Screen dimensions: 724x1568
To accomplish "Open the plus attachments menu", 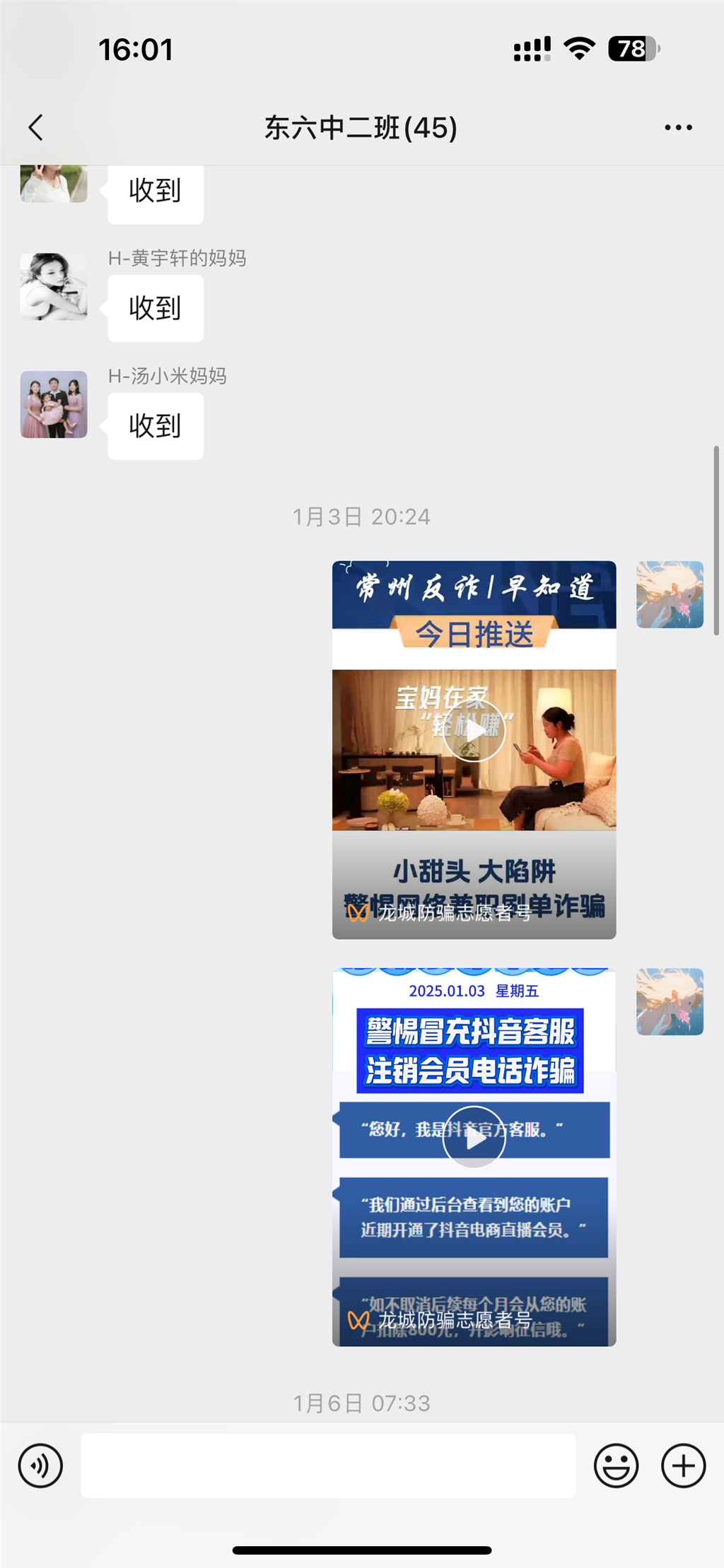I will [x=683, y=1465].
